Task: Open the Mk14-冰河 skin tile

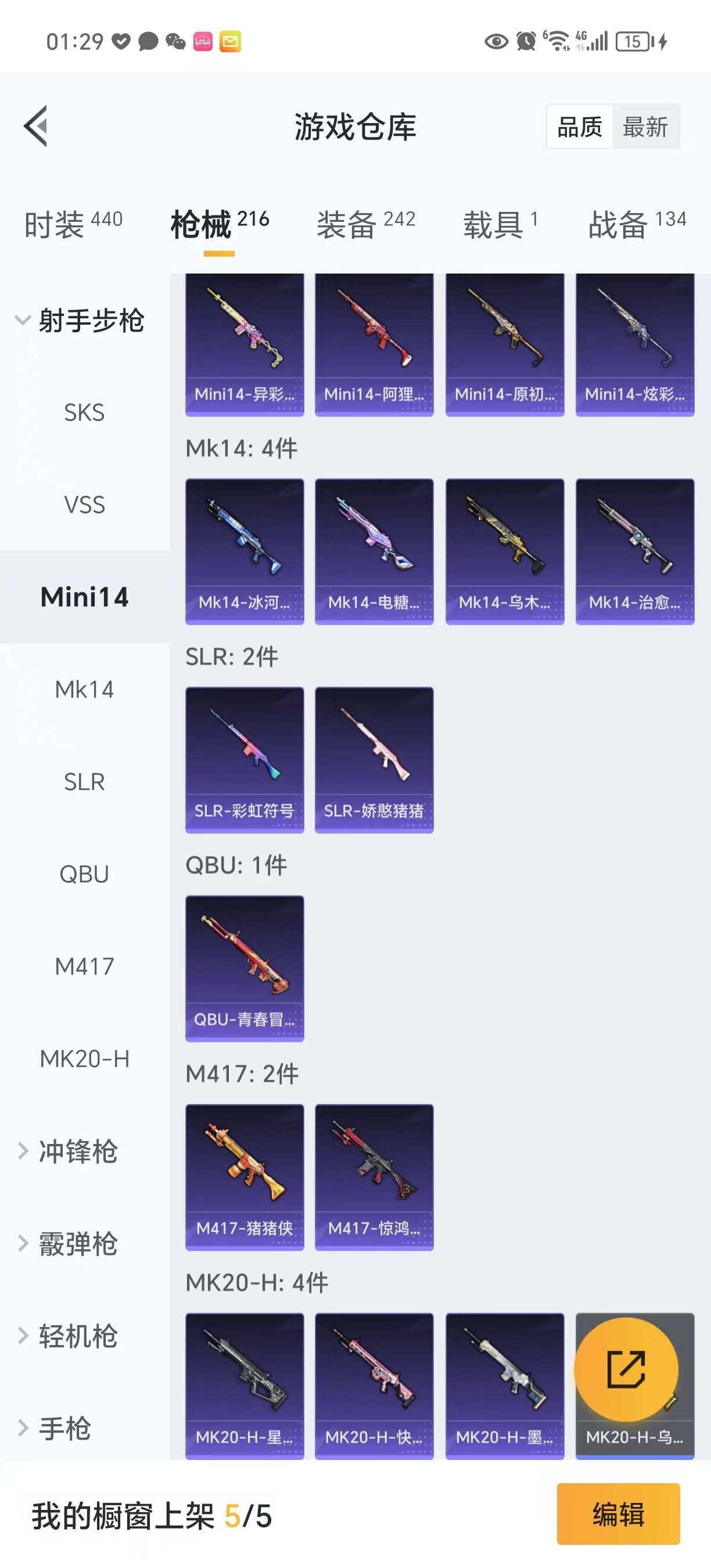Action: [x=244, y=551]
